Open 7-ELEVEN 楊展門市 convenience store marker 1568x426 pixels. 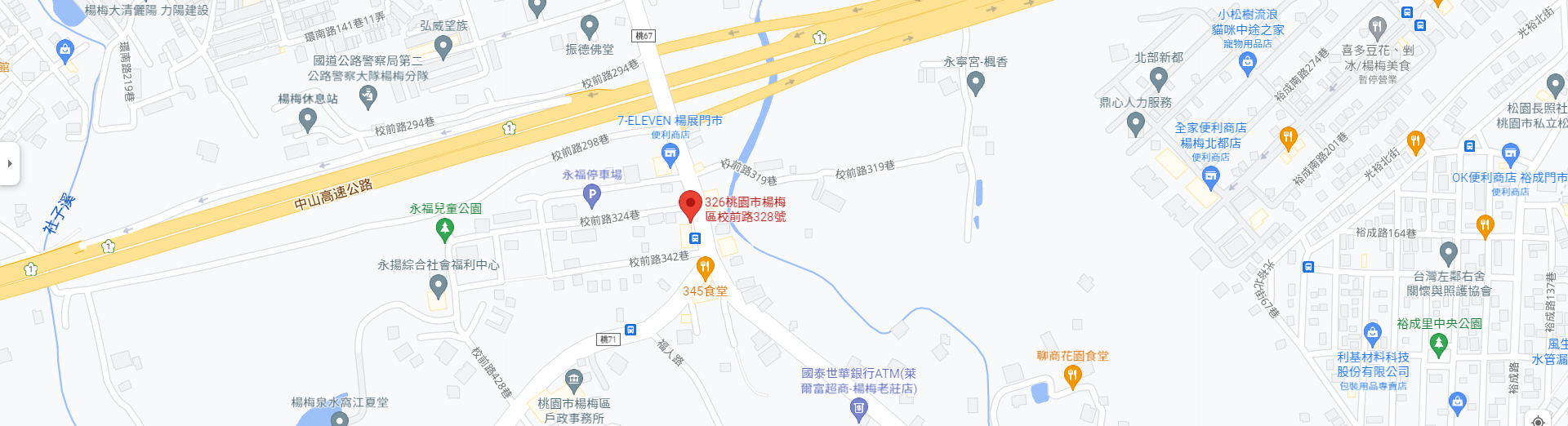point(670,154)
